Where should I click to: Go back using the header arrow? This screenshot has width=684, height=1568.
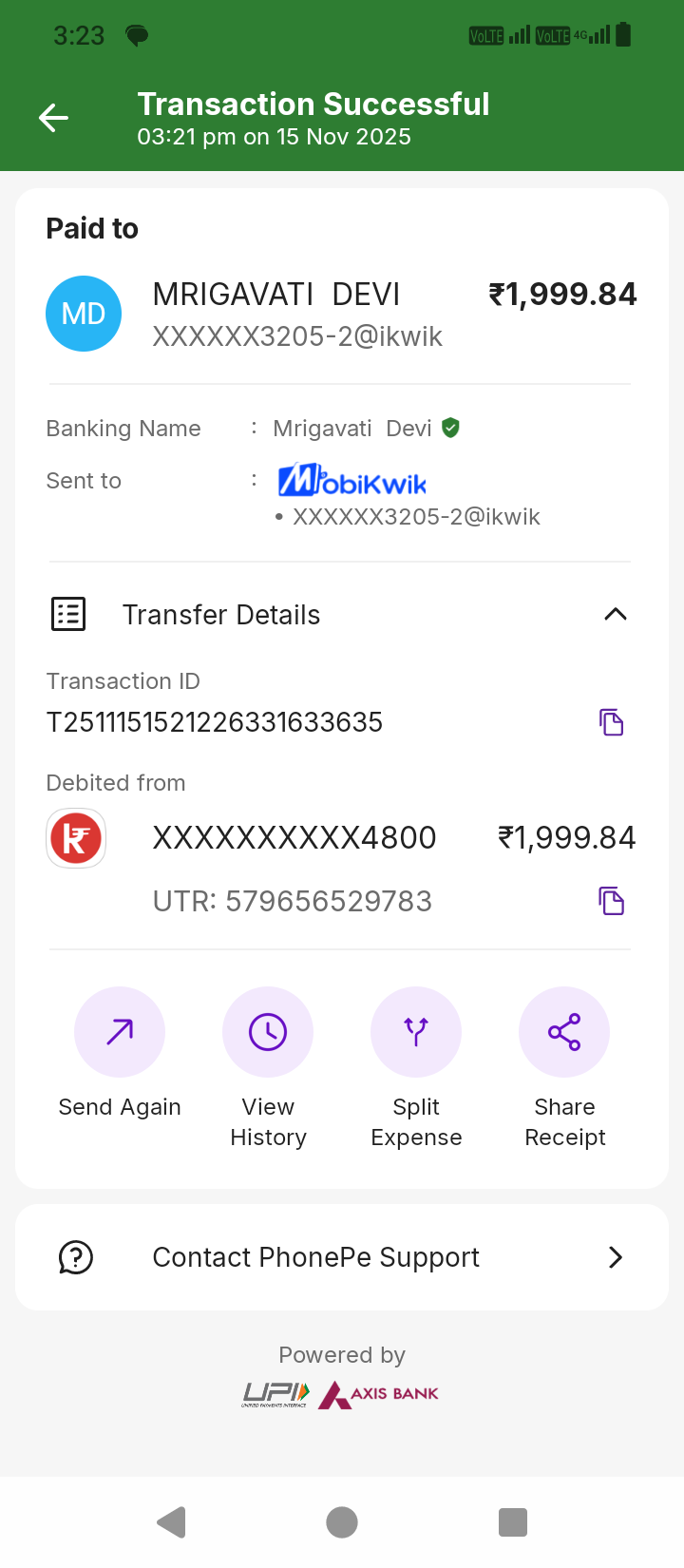[53, 118]
